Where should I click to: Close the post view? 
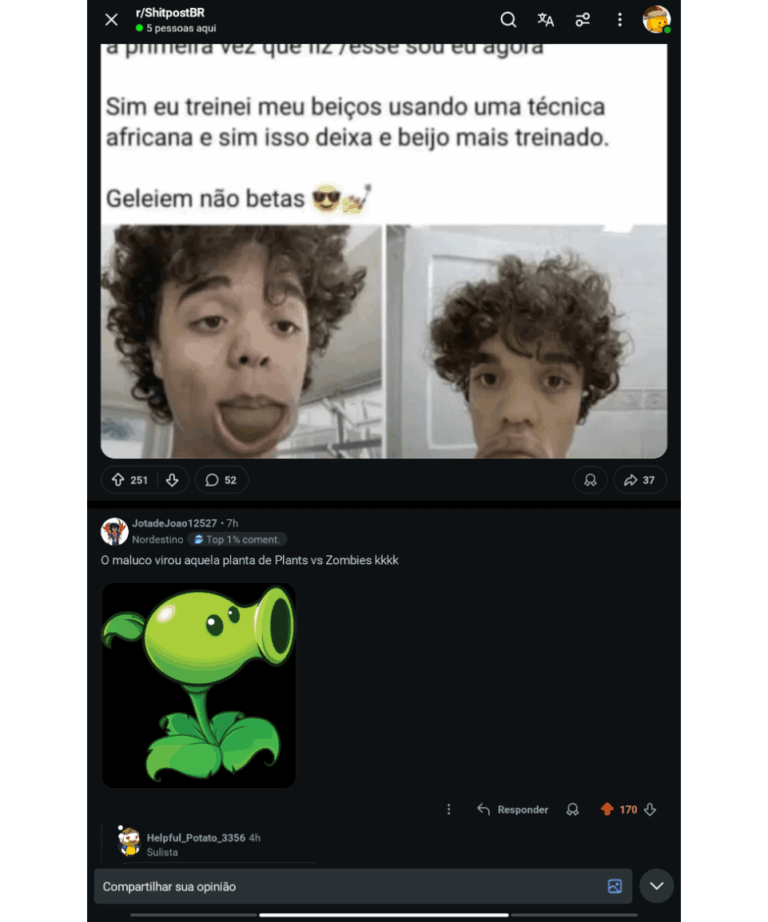[x=111, y=20]
